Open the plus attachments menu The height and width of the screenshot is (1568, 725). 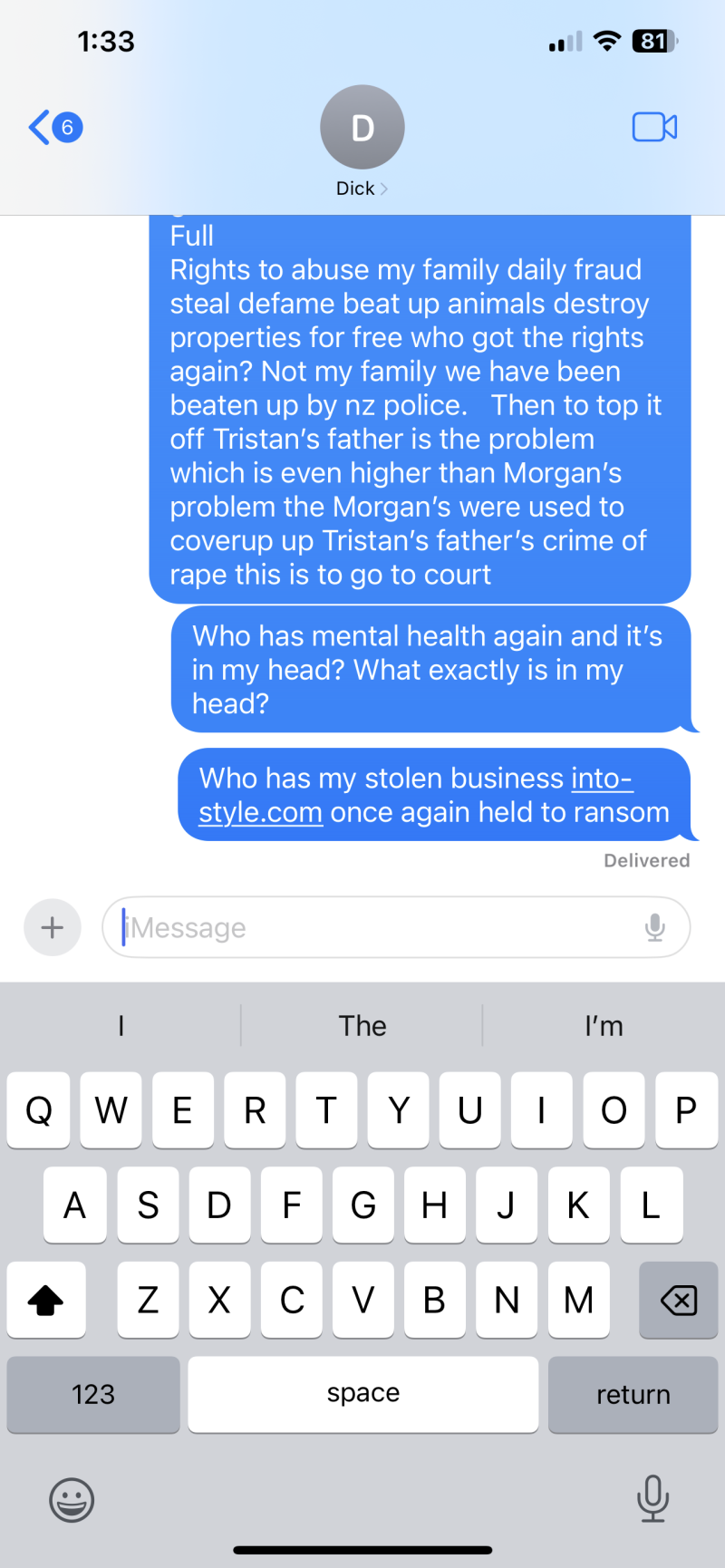click(x=53, y=927)
